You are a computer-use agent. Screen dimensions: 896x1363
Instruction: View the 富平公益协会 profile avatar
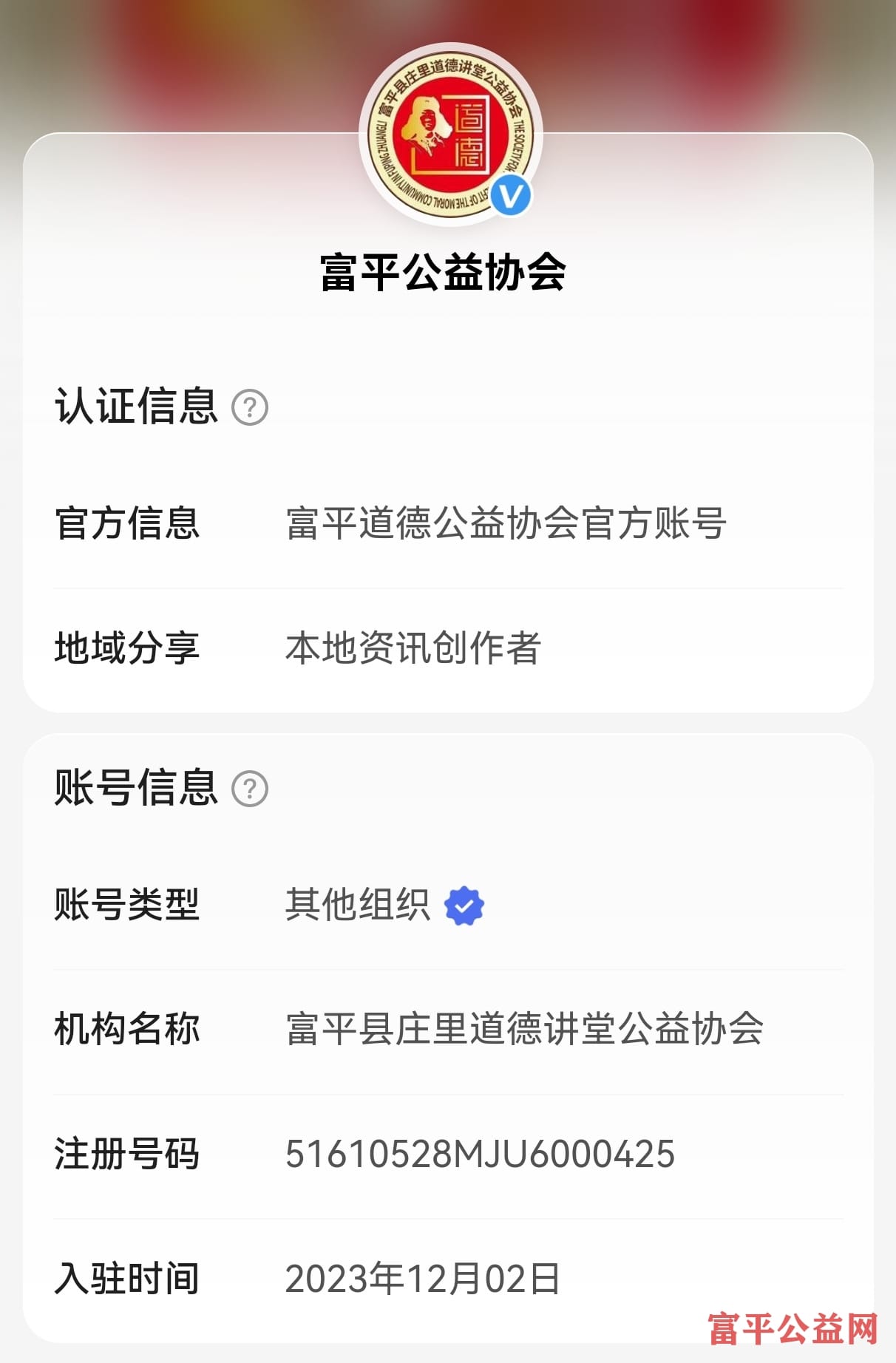point(450,135)
